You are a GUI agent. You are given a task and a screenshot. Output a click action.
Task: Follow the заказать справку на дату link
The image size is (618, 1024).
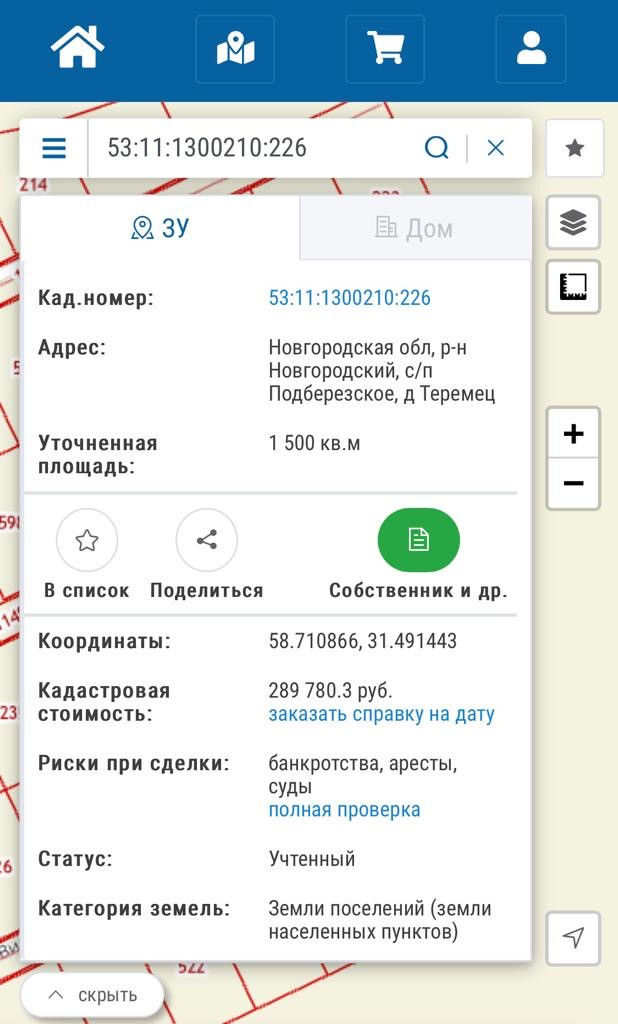pos(381,715)
